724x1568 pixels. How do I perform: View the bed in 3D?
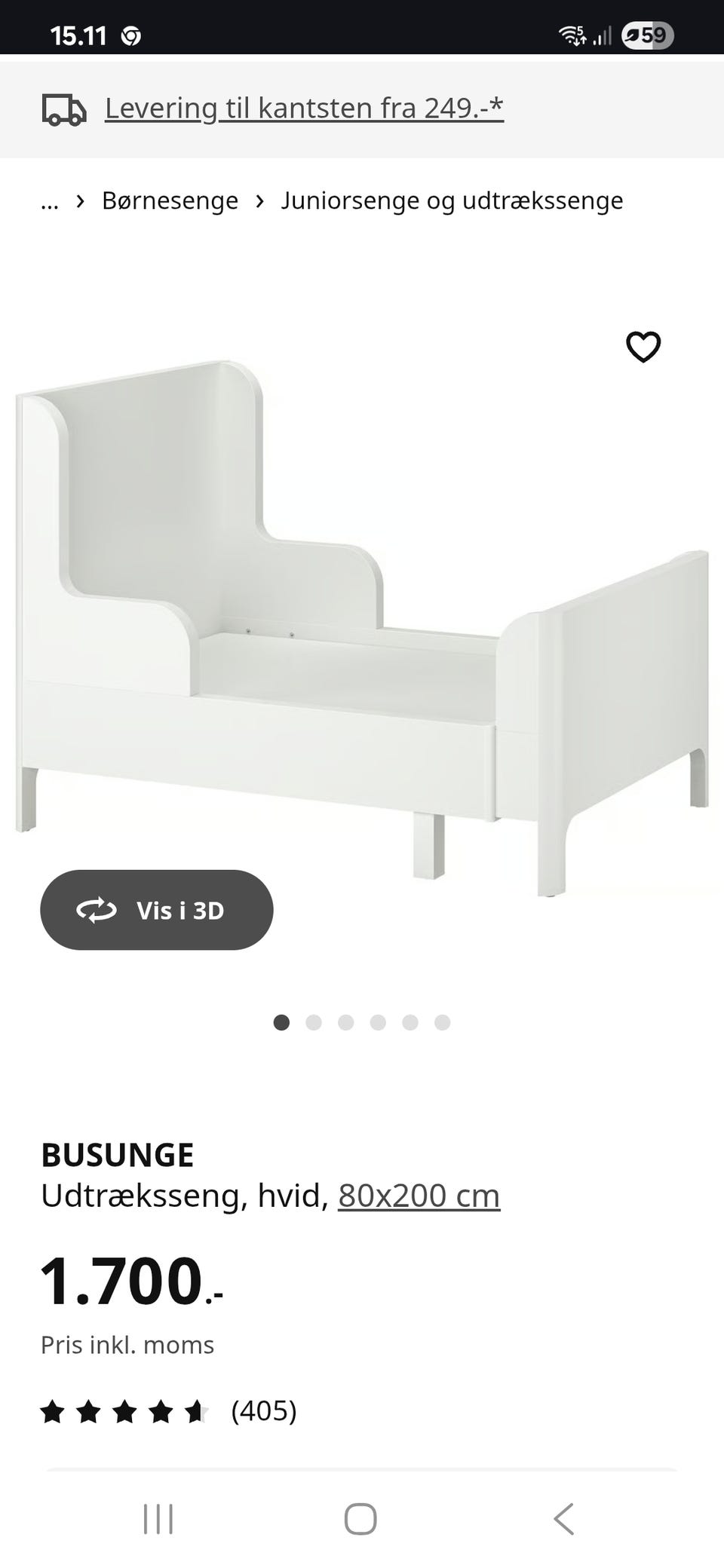click(x=157, y=910)
